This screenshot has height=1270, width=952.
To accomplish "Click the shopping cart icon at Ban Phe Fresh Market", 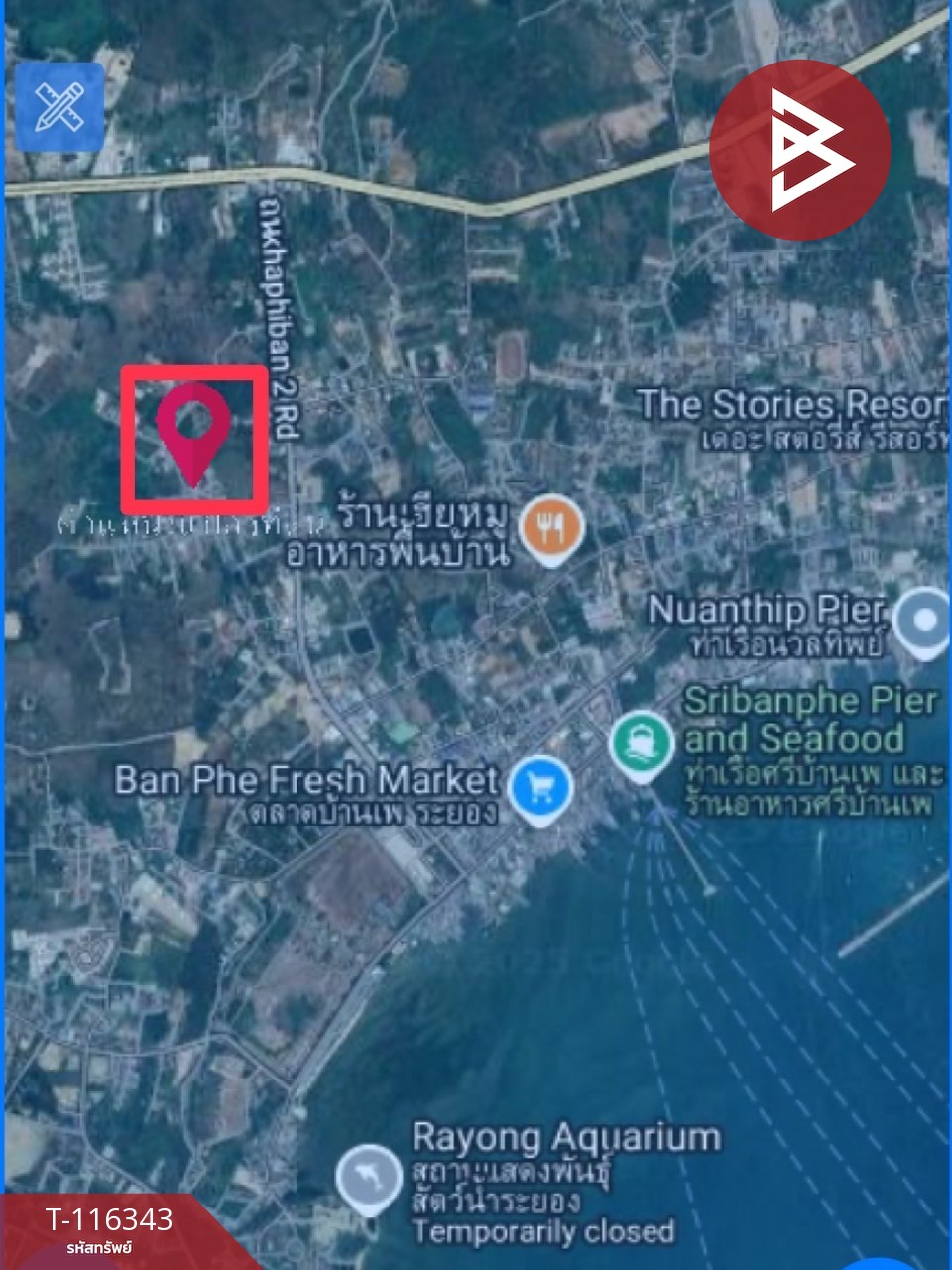I will [538, 785].
